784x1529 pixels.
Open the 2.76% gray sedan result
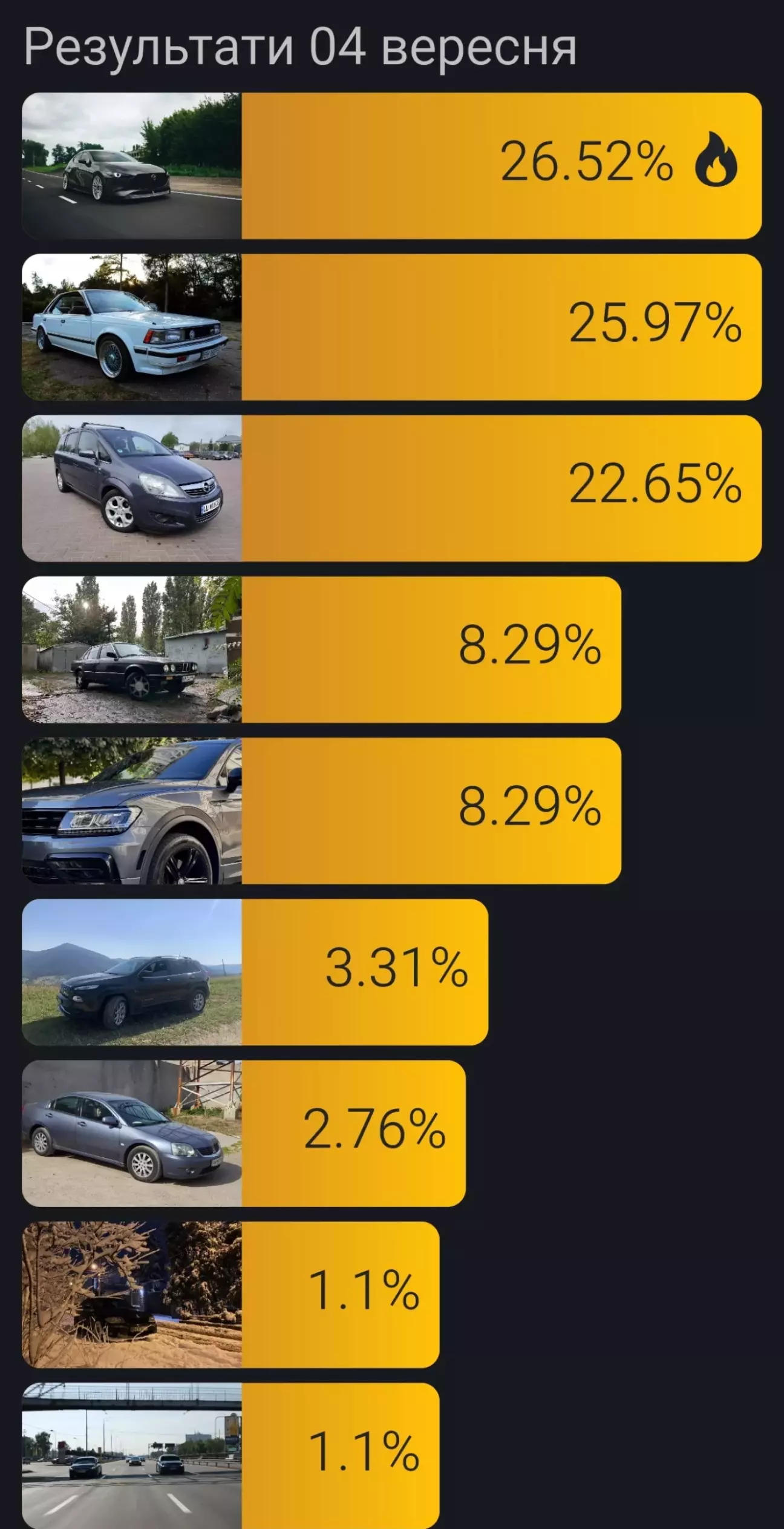tap(244, 1133)
